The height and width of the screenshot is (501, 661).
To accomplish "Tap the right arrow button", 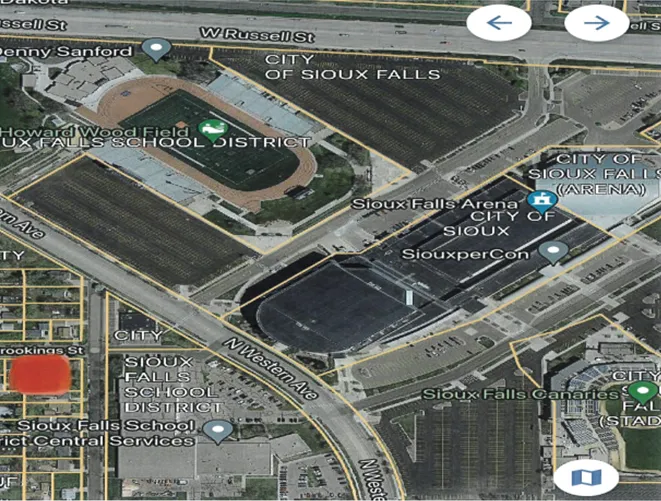I will point(597,22).
